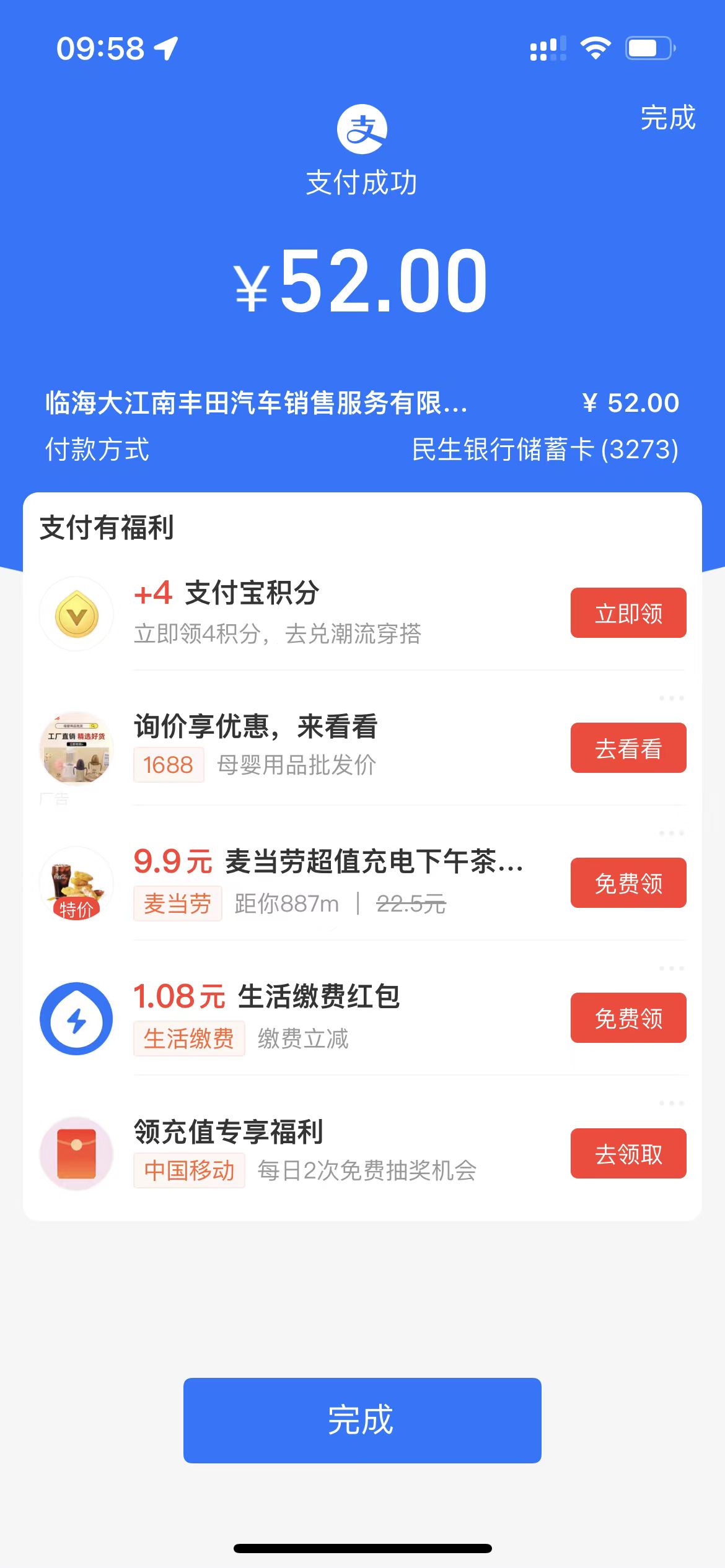Open the overflow dots above the 麦当劳 offer
The width and height of the screenshot is (725, 1568).
click(x=671, y=834)
